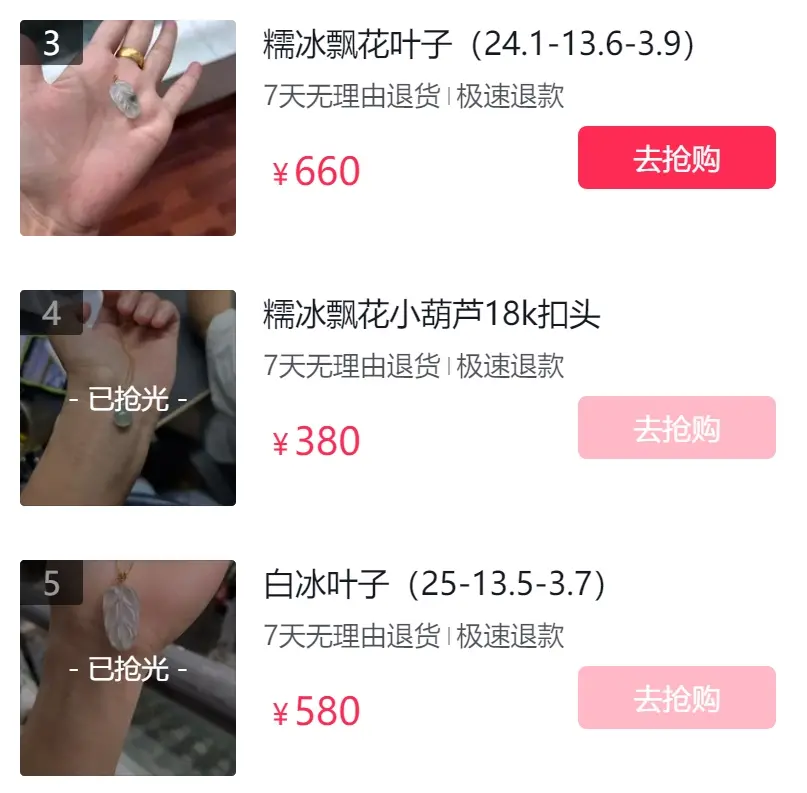The width and height of the screenshot is (807, 793).
Task: Open the photo of item 3 糯冰飘花叶子
Action: click(128, 128)
